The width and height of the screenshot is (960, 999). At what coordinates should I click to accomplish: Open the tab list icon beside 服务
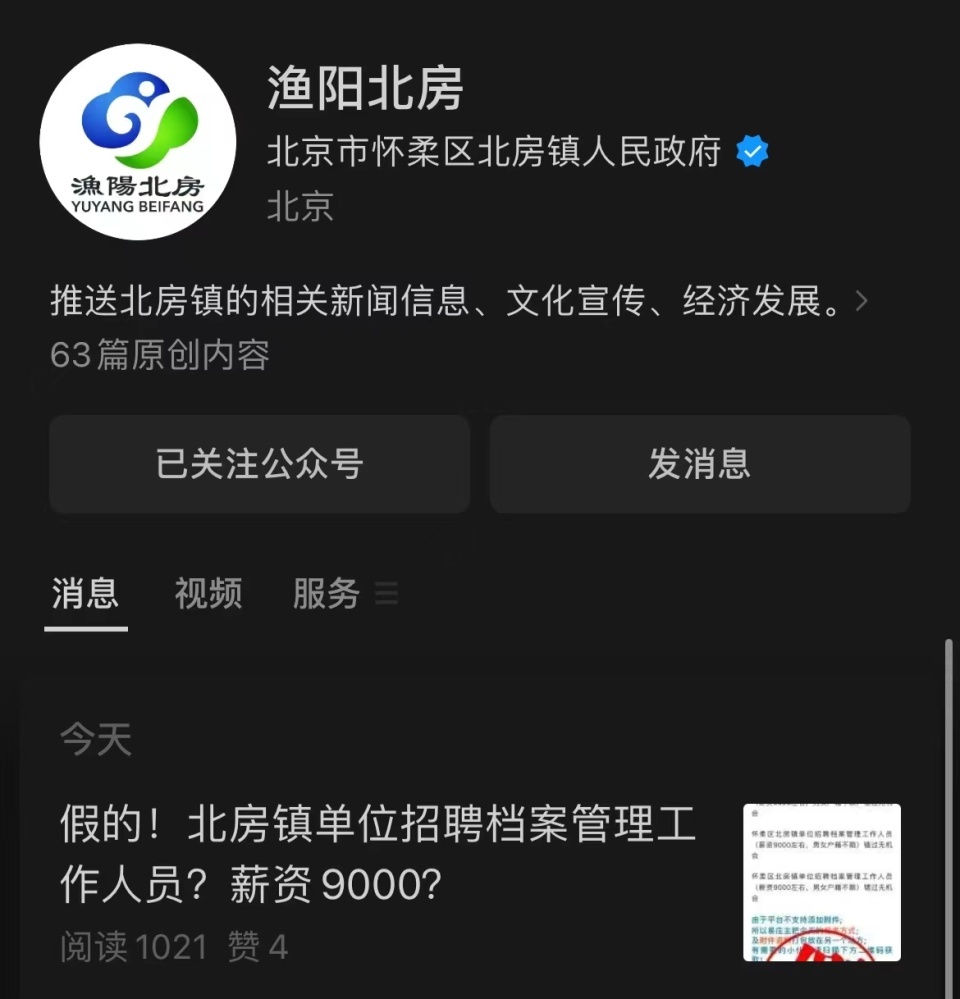[386, 593]
